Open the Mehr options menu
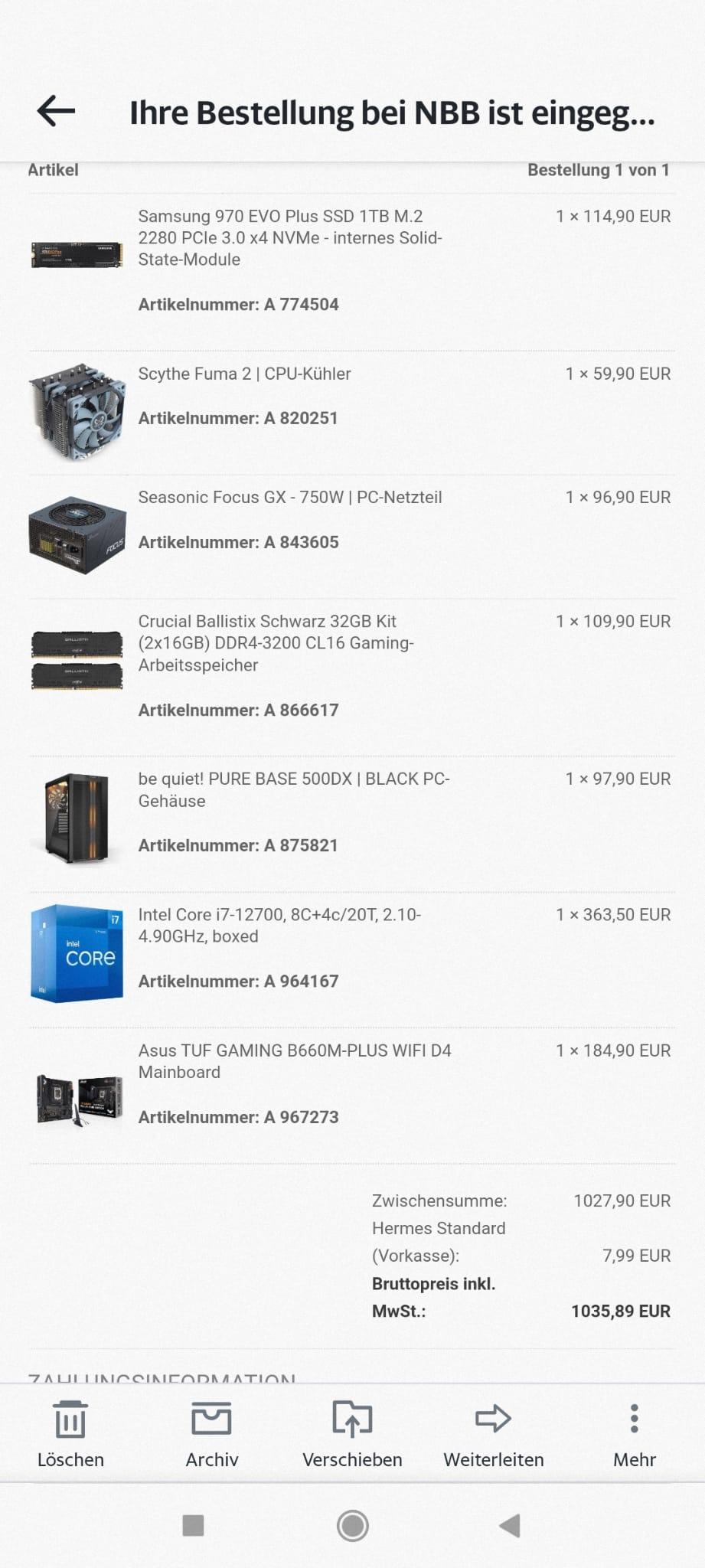 coord(634,1432)
